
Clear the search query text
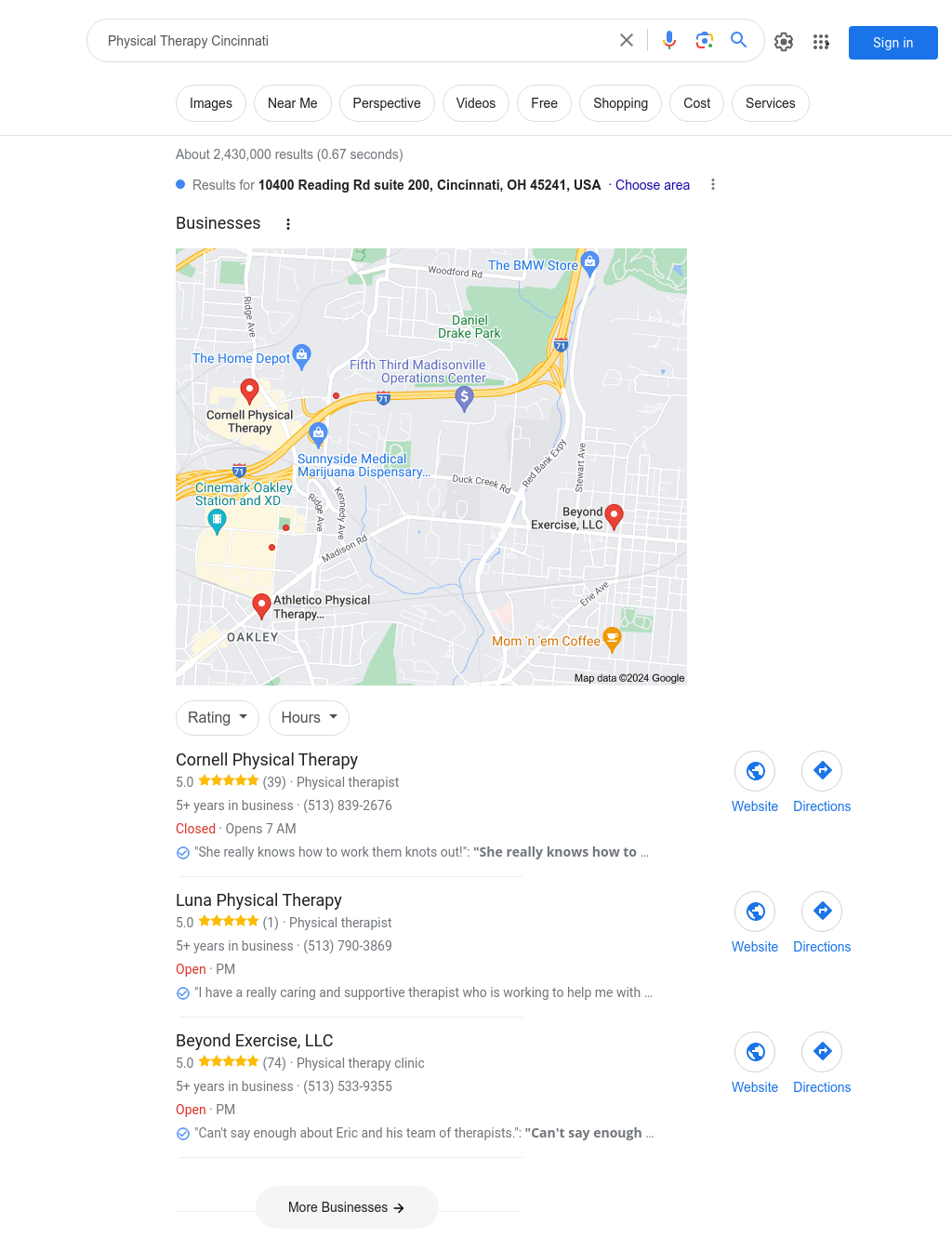(627, 40)
